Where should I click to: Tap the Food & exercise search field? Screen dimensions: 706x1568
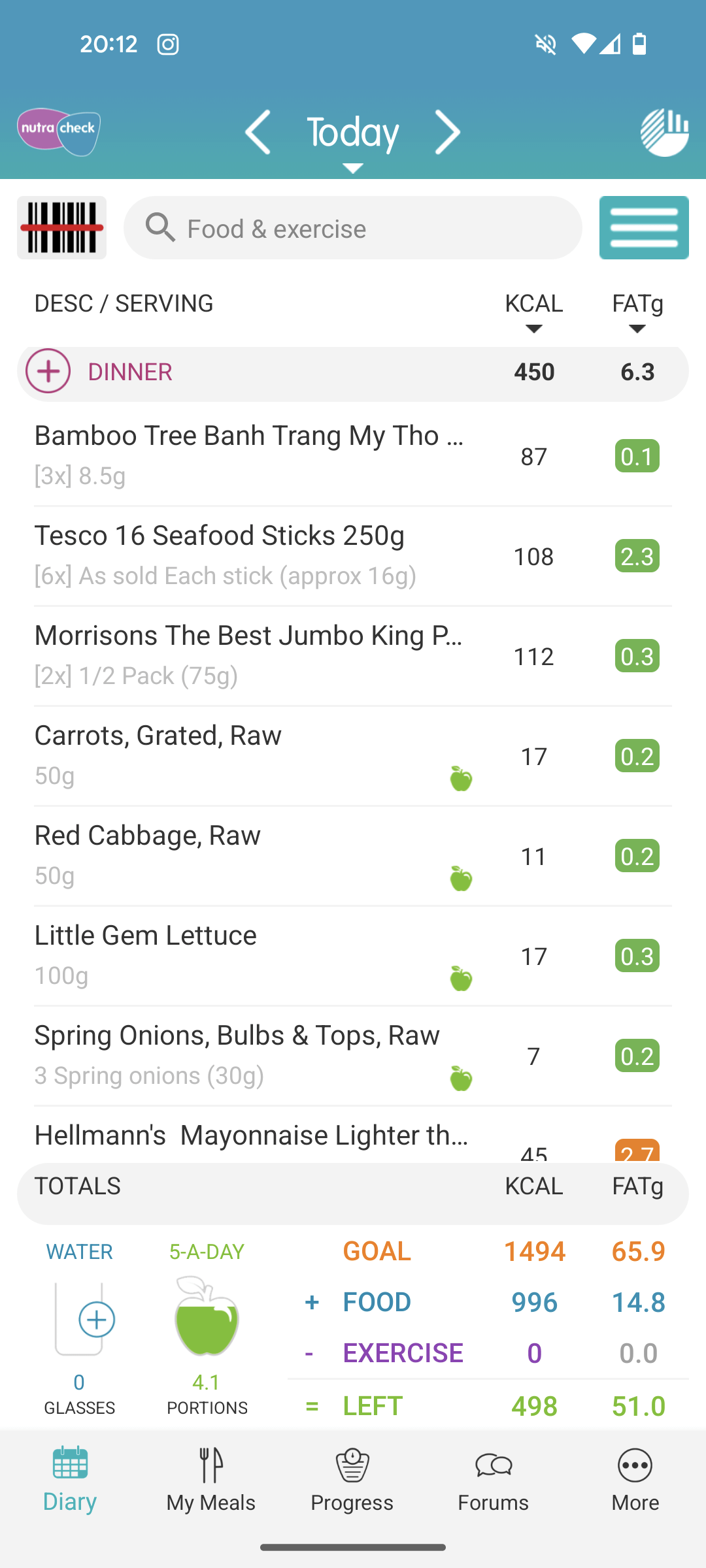353,227
